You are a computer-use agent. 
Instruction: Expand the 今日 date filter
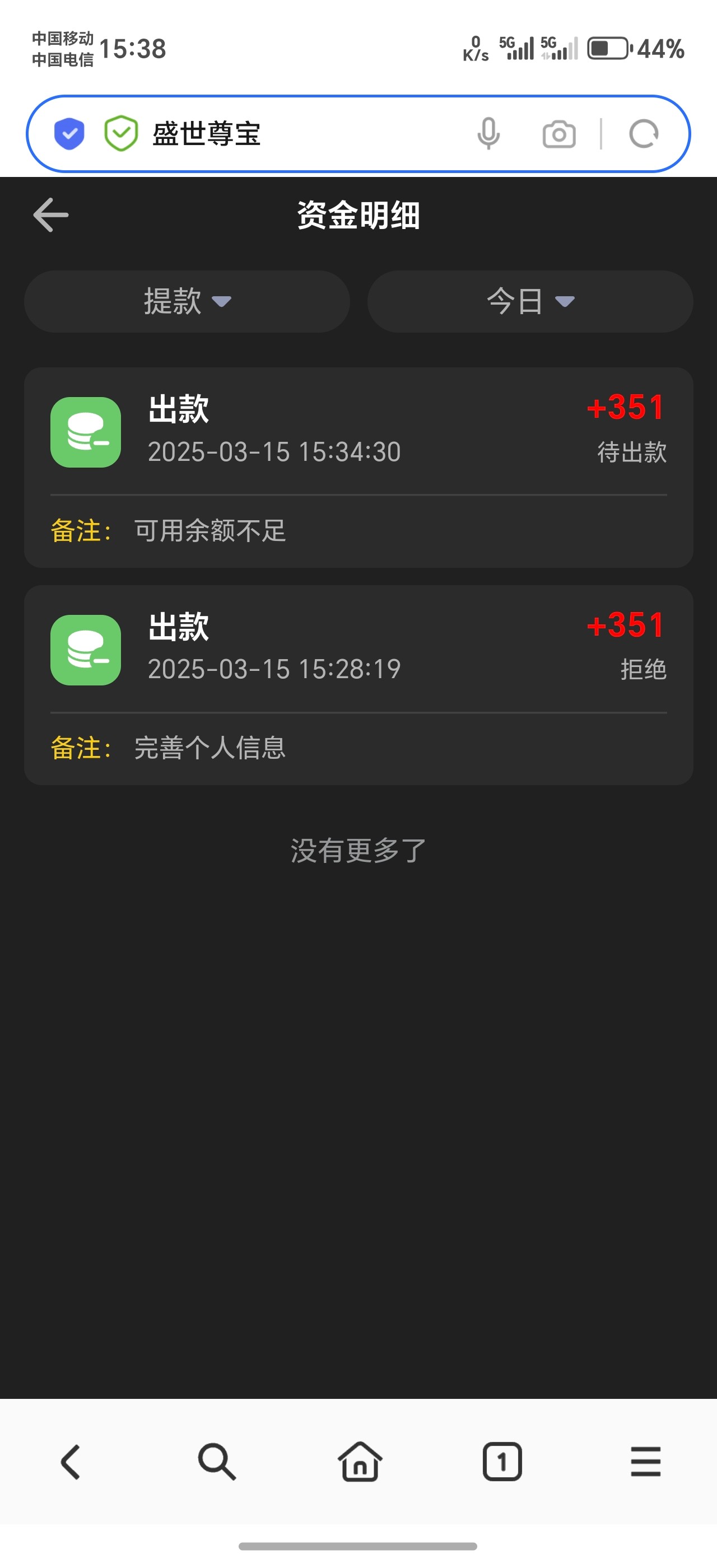[x=529, y=301]
